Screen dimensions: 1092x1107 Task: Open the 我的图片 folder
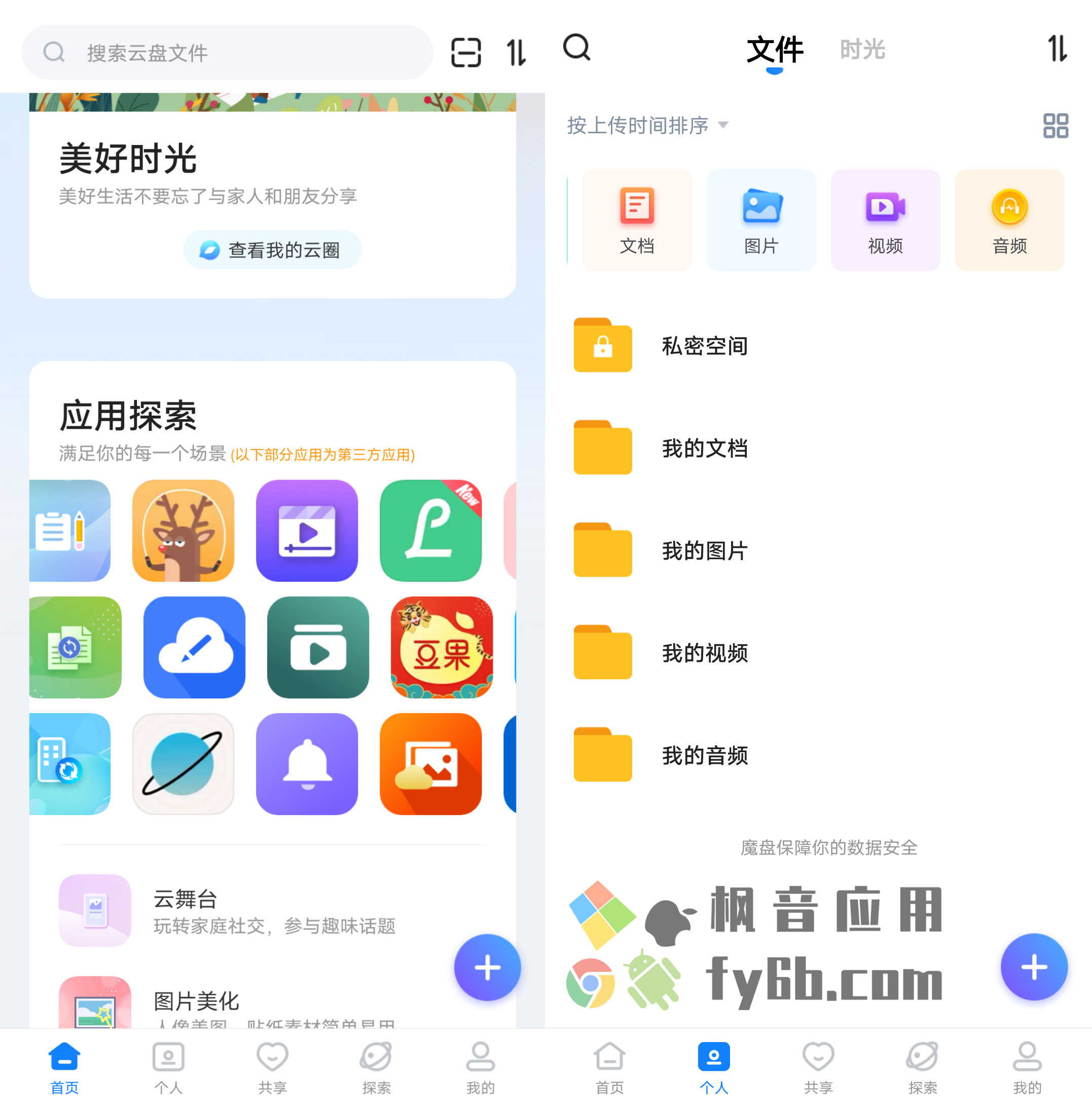tap(705, 551)
